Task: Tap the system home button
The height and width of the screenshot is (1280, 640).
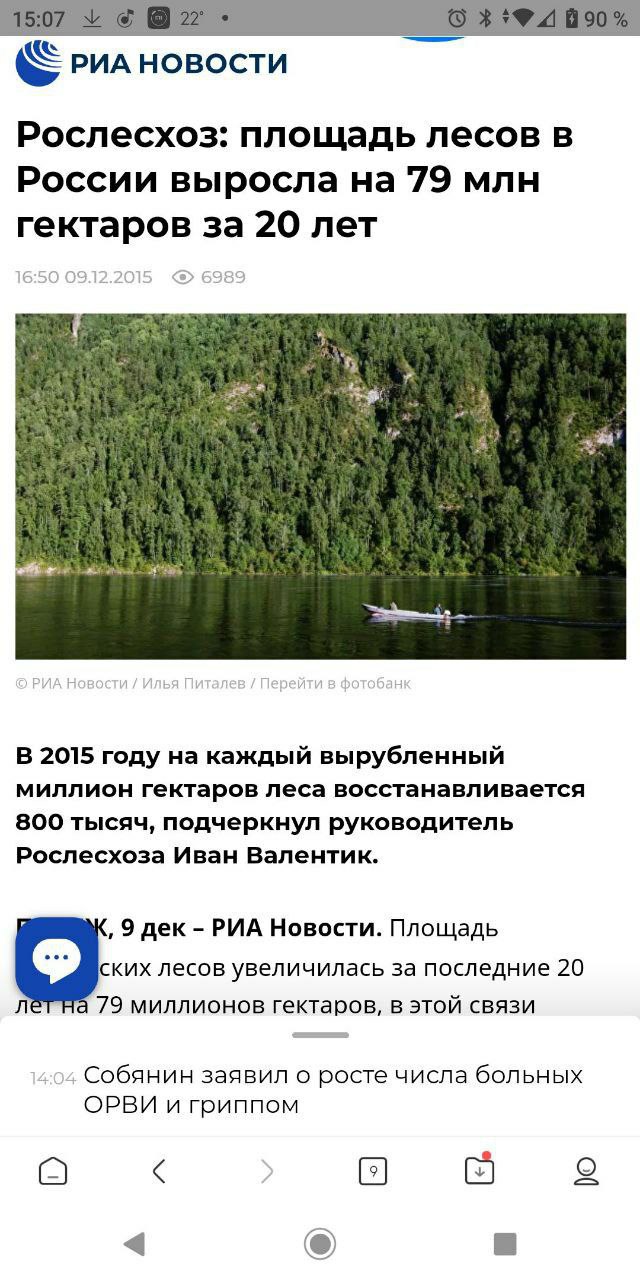Action: click(320, 1244)
